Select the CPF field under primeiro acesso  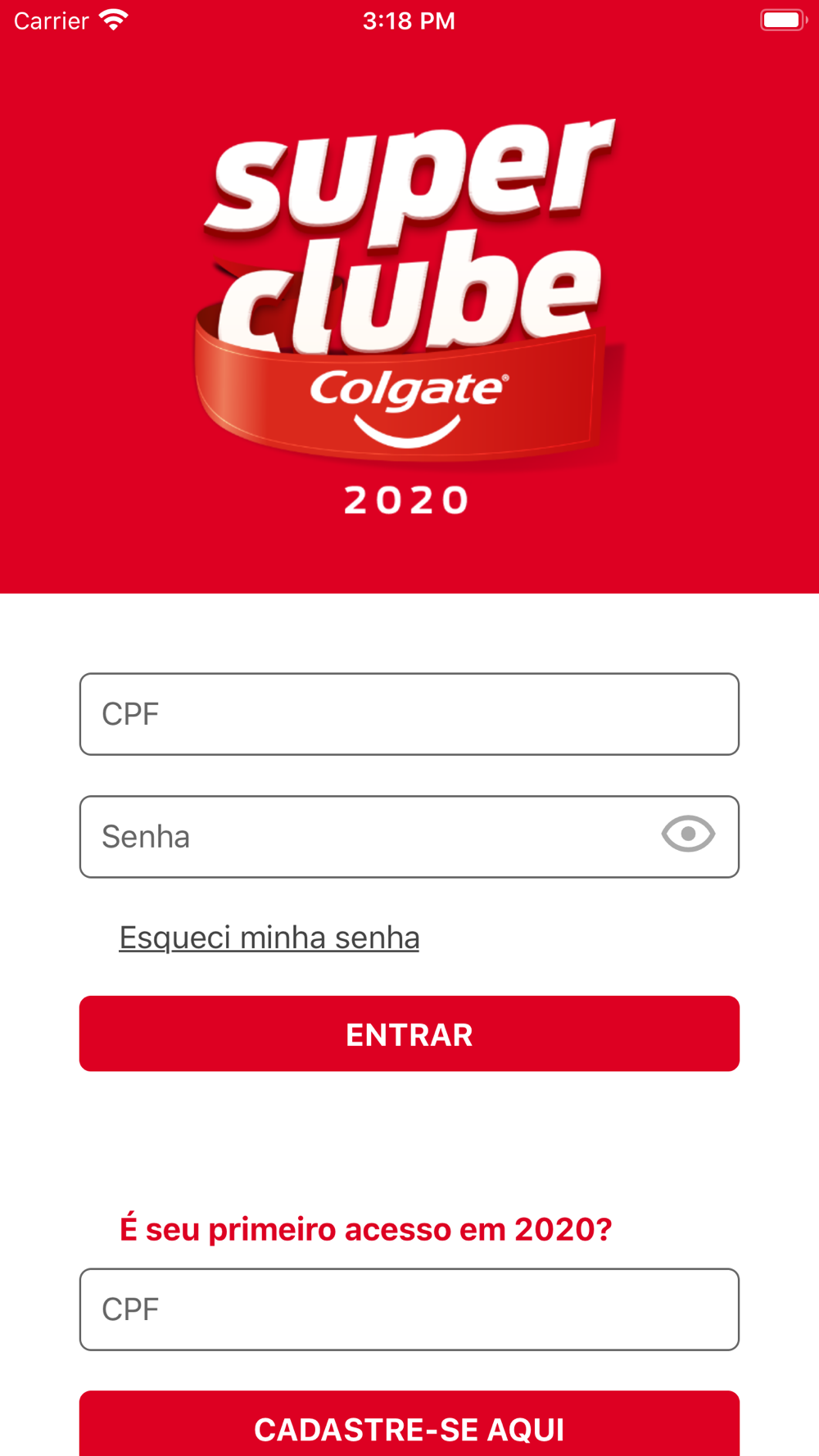[x=409, y=1309]
